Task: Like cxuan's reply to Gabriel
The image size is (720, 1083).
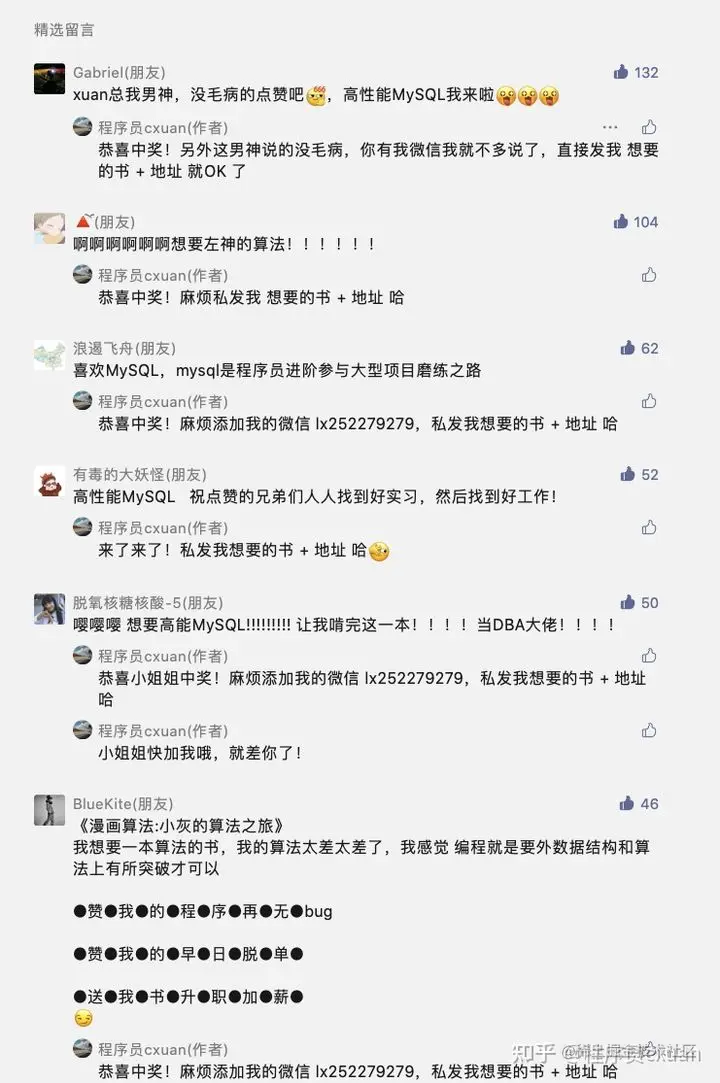Action: click(x=649, y=127)
